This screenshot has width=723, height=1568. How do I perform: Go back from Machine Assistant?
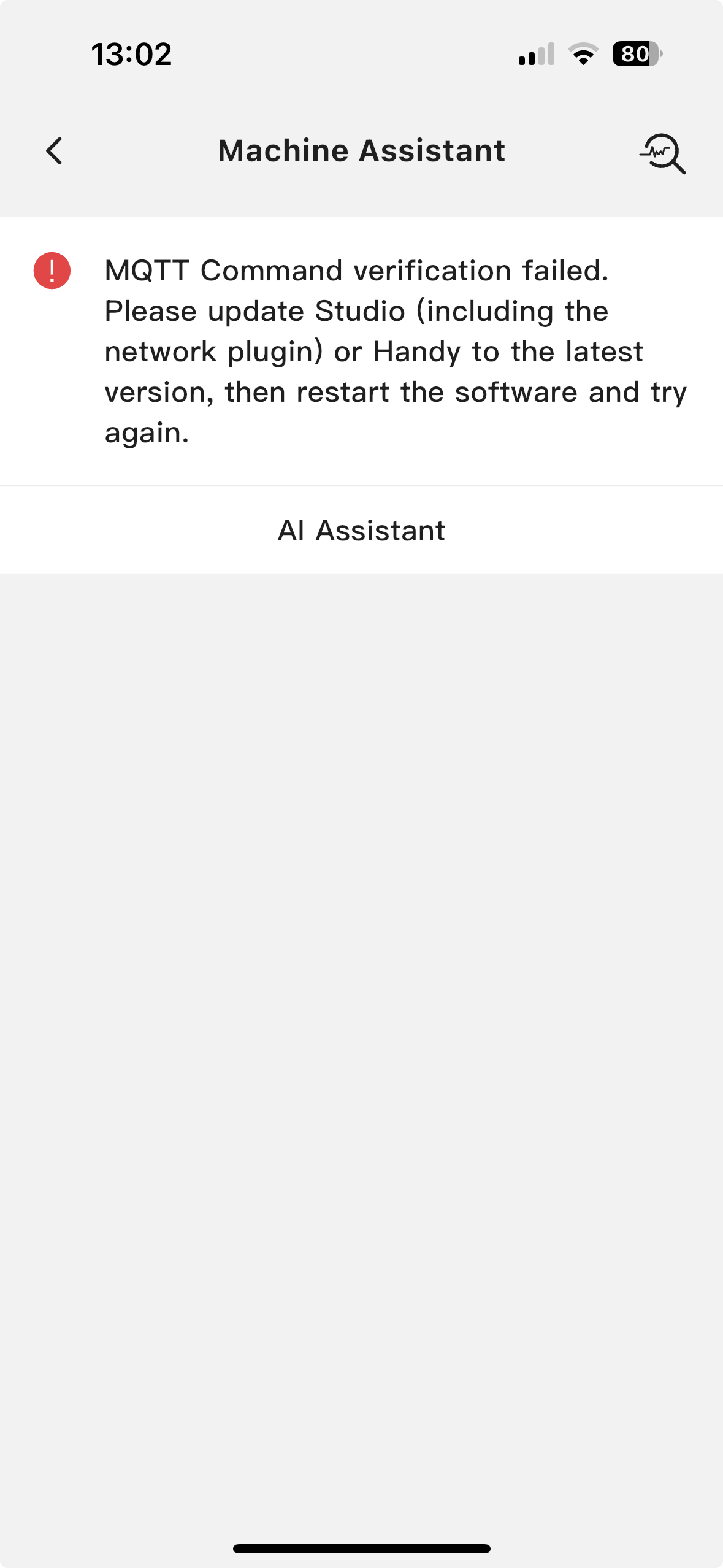point(54,151)
